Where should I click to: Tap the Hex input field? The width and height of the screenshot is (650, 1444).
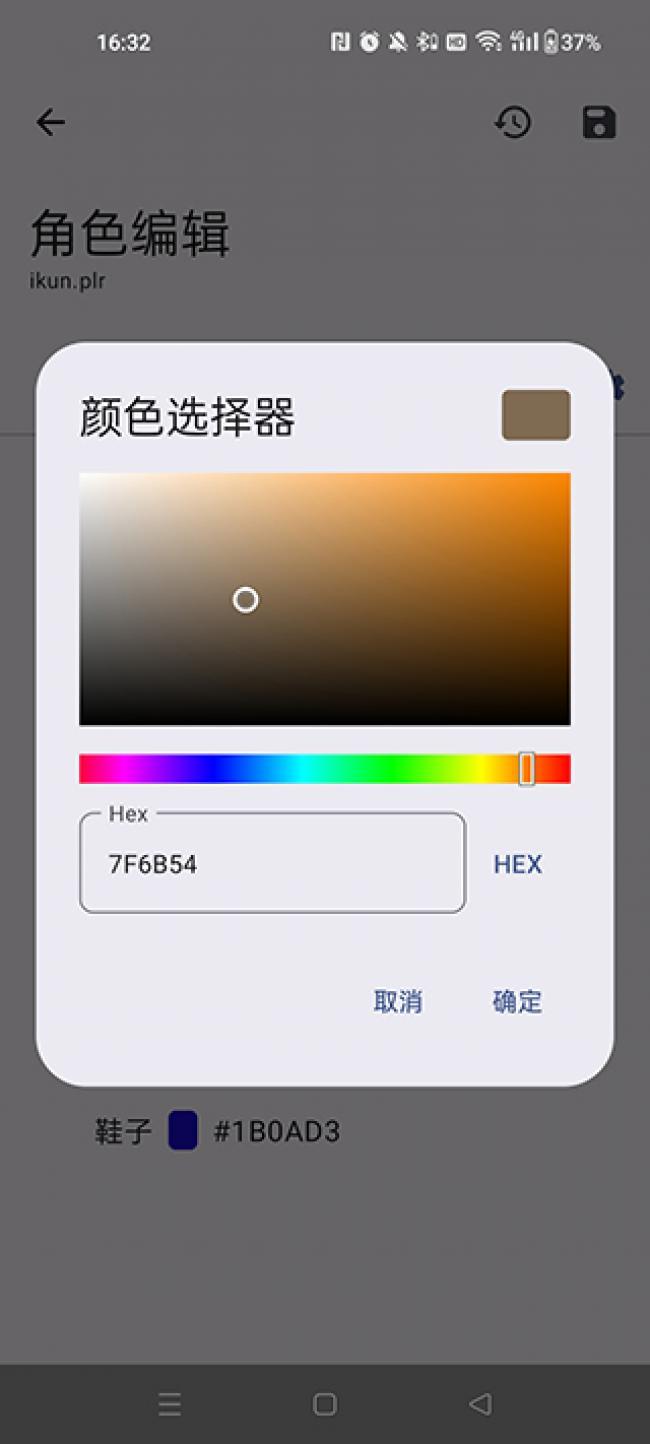tap(272, 864)
